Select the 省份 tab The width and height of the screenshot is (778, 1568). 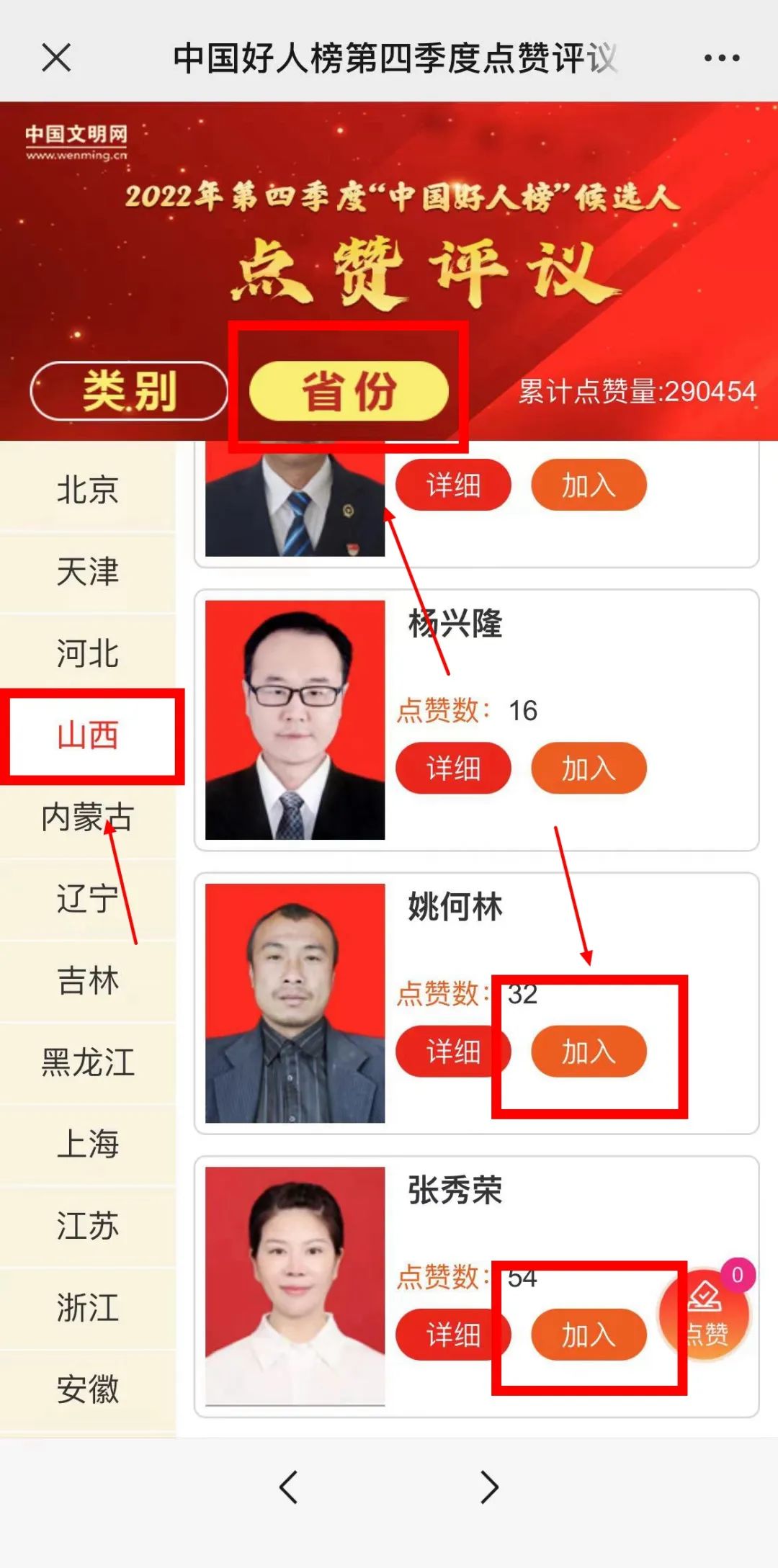pos(349,391)
